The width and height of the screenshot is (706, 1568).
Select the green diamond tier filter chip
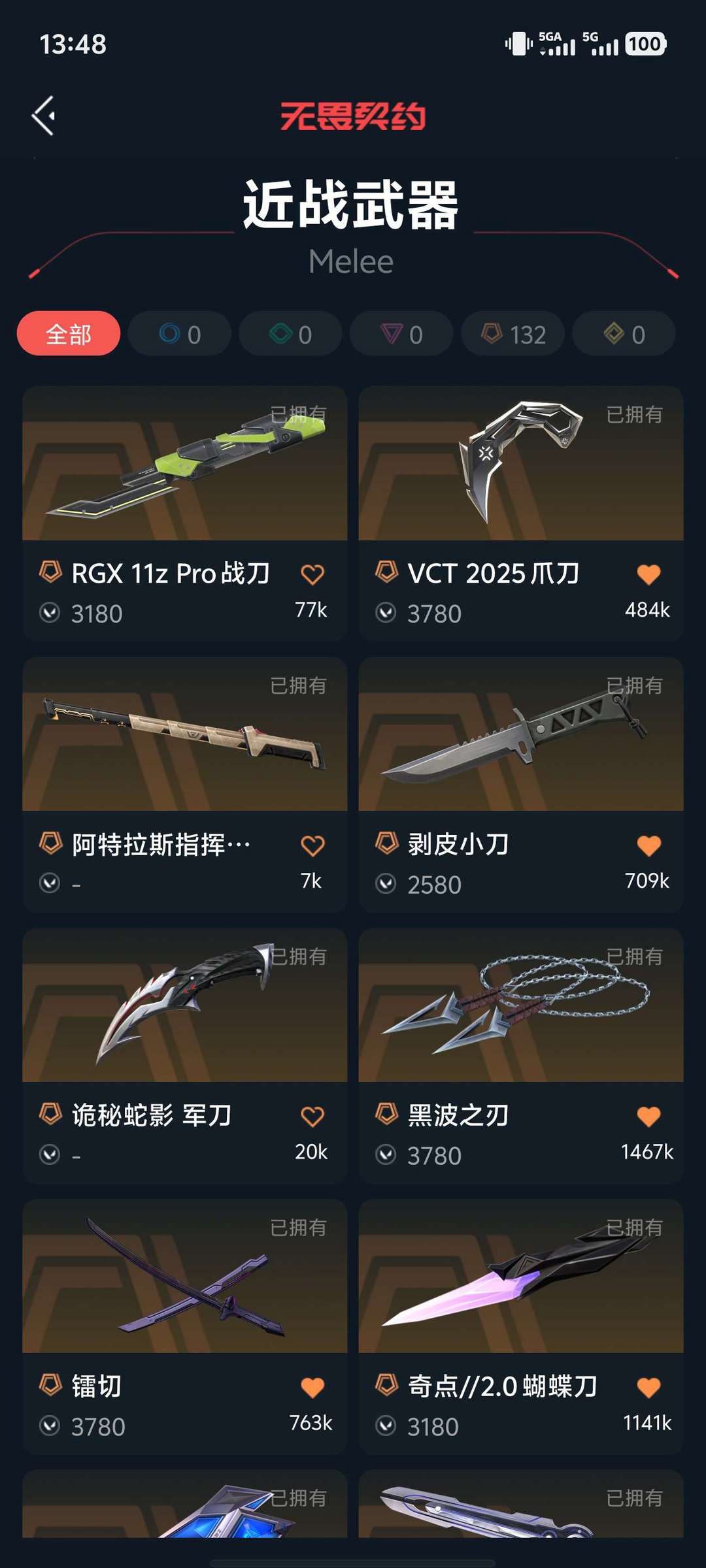pos(290,334)
